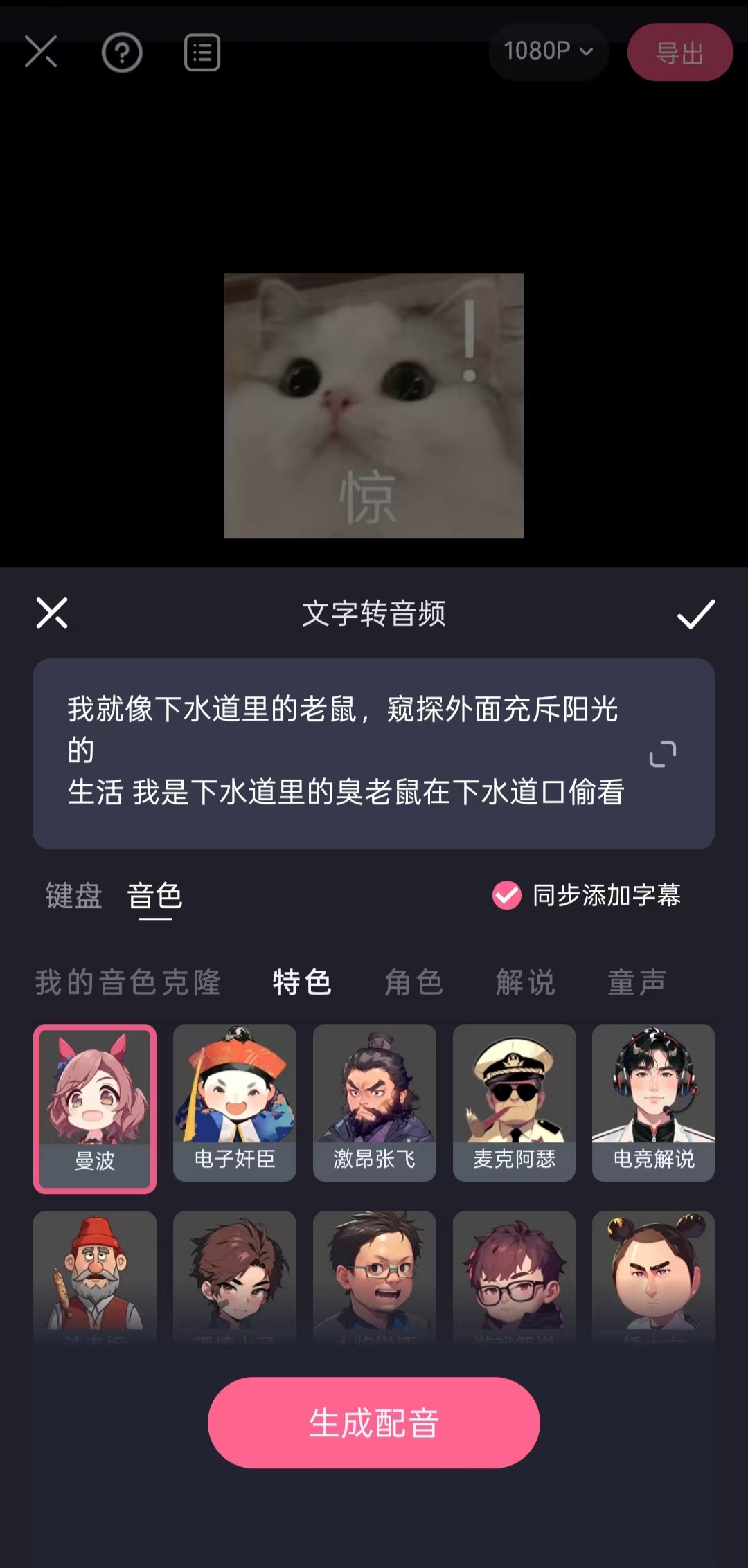Image resolution: width=748 pixels, height=1568 pixels.
Task: Open 我的音色克隆 category
Action: (x=128, y=982)
